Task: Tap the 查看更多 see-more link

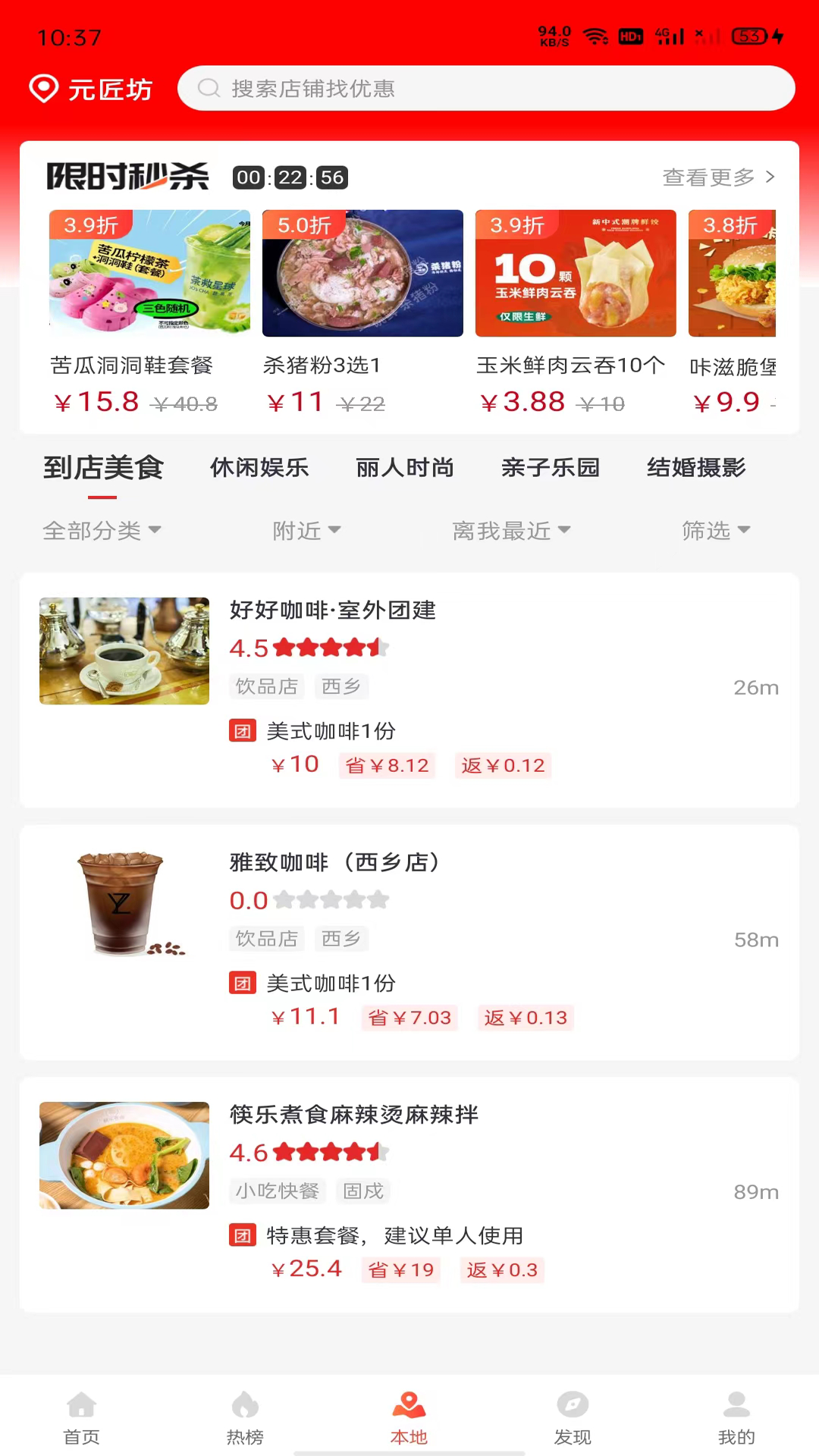Action: click(x=709, y=177)
